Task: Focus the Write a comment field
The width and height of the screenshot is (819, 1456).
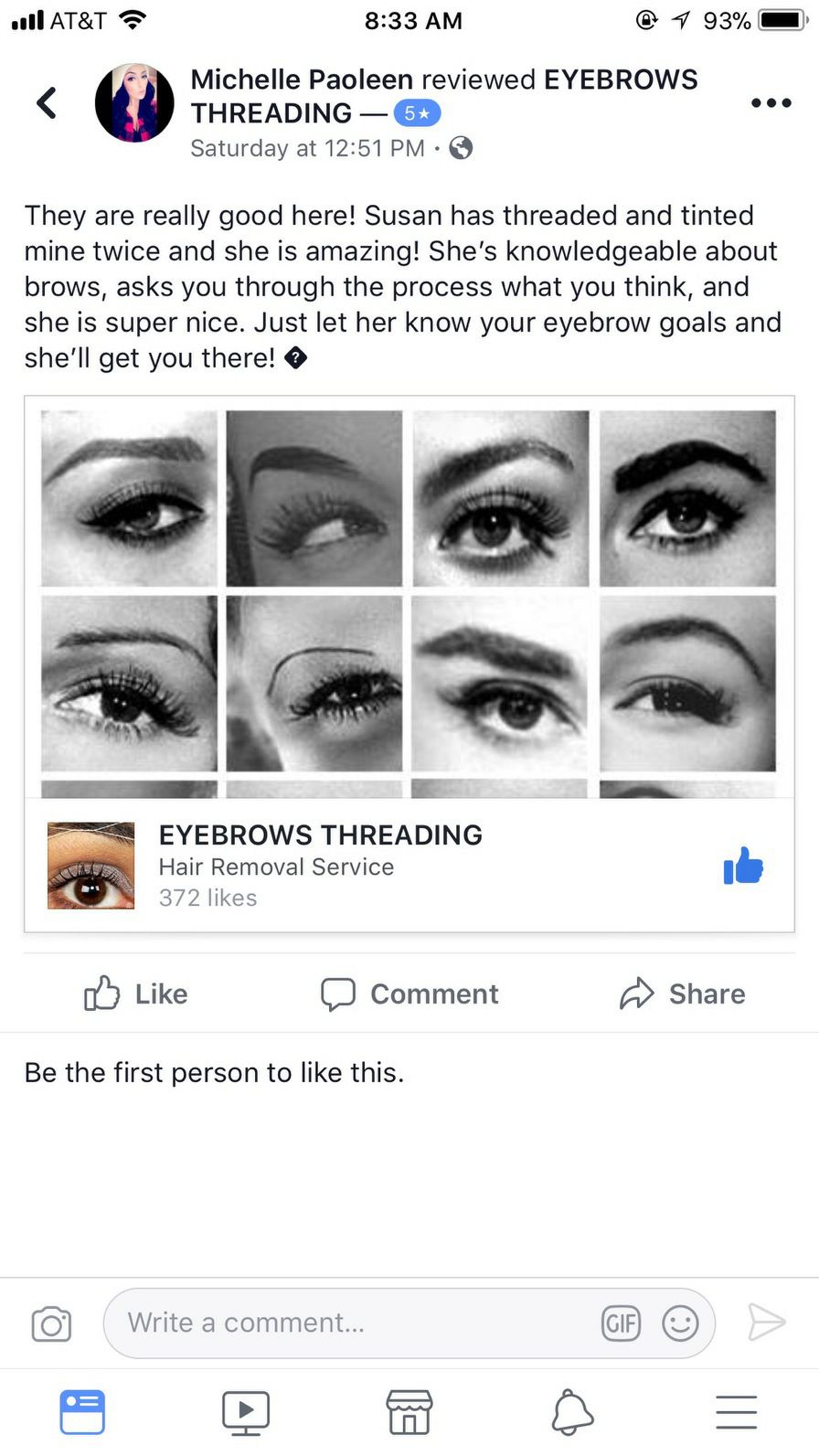Action: click(347, 1323)
